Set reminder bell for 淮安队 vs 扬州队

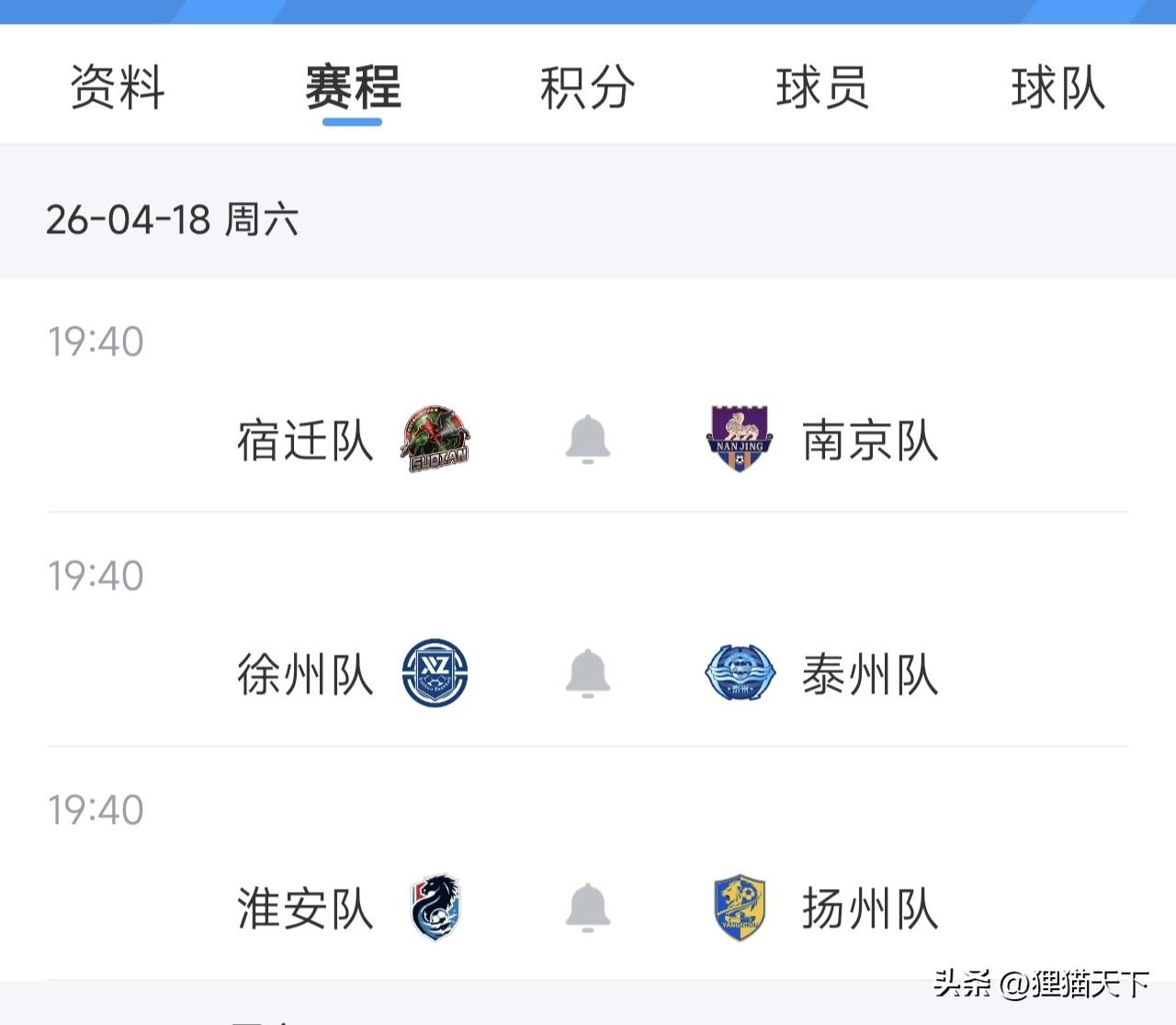tap(588, 907)
